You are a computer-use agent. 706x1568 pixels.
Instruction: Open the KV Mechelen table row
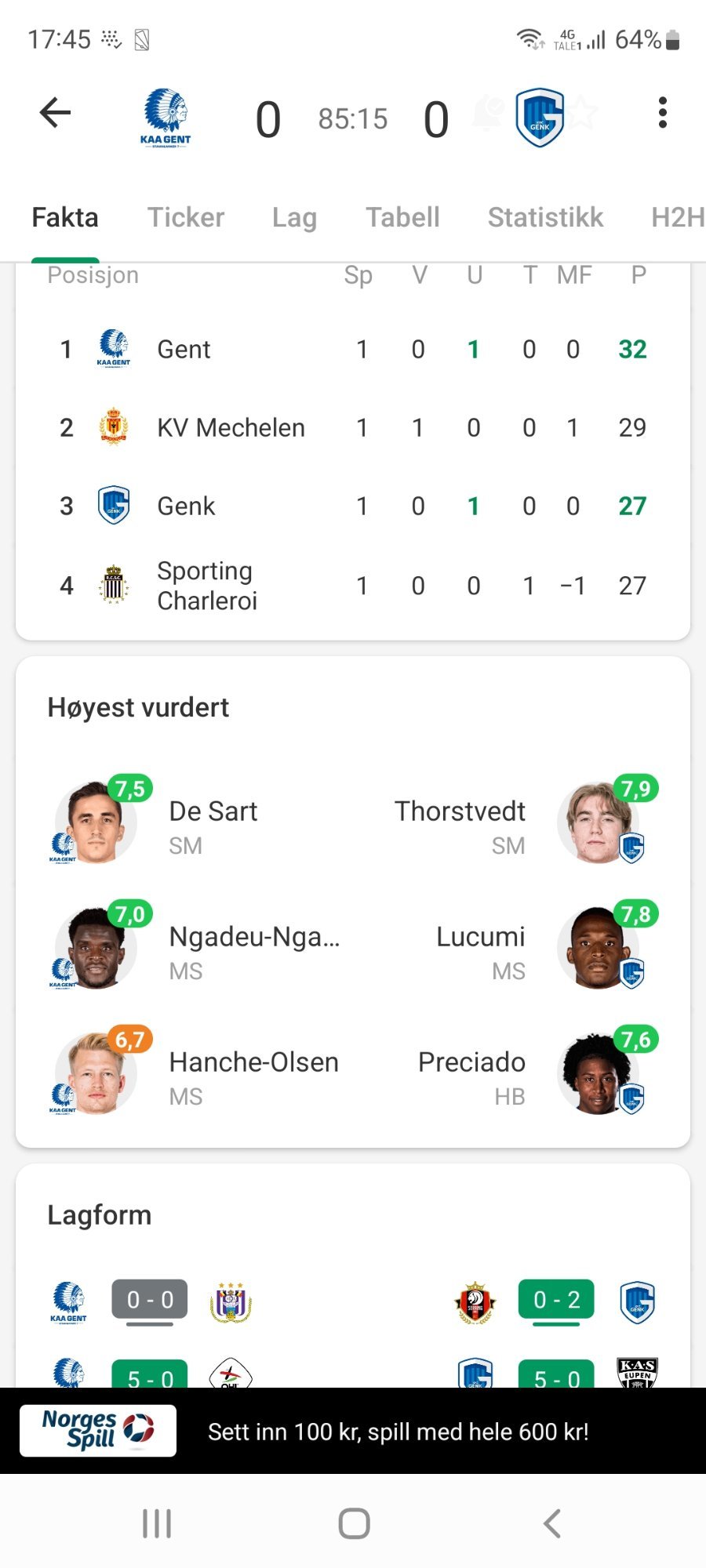[353, 427]
